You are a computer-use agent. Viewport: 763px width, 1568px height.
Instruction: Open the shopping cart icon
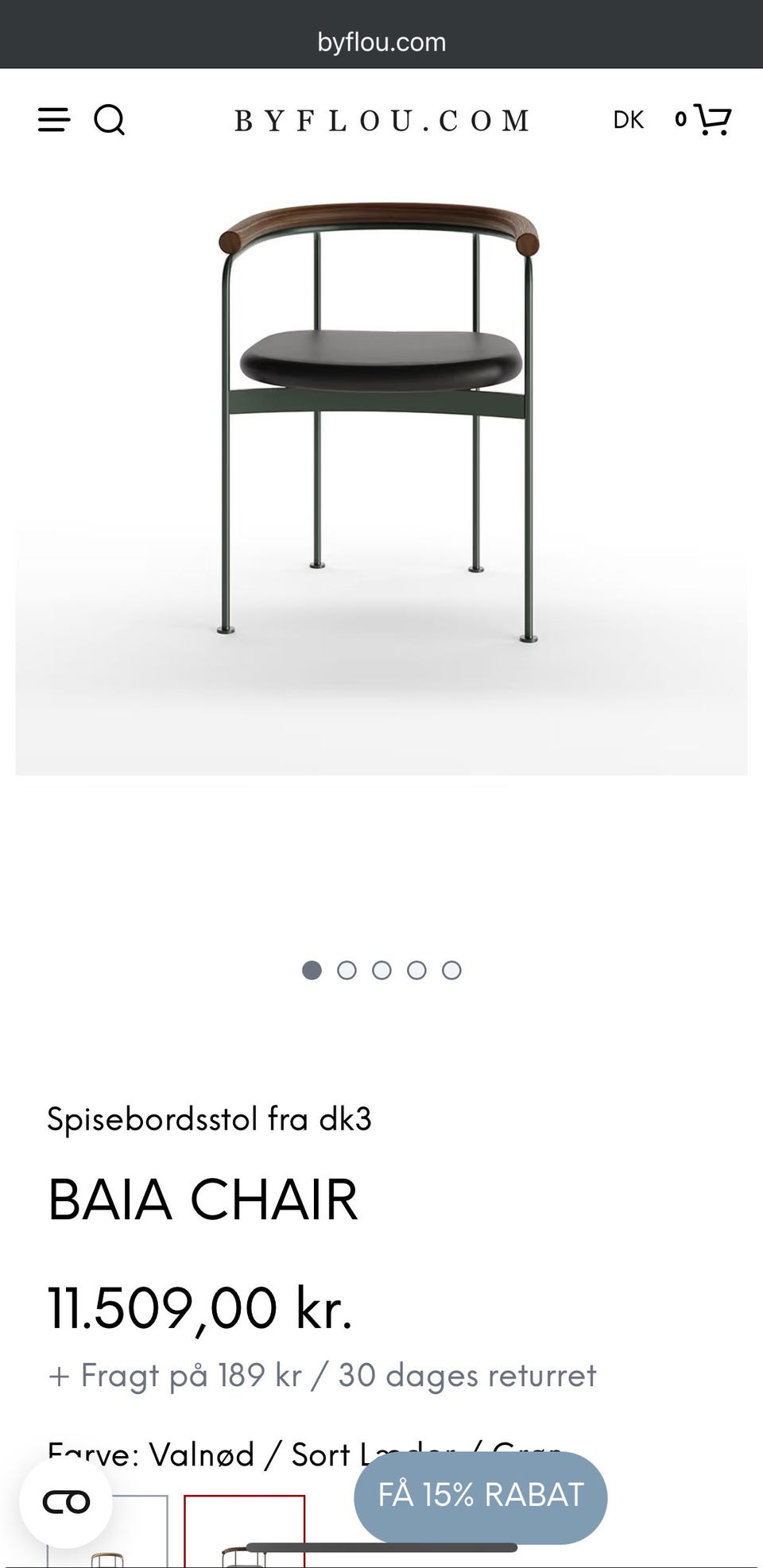pos(713,119)
